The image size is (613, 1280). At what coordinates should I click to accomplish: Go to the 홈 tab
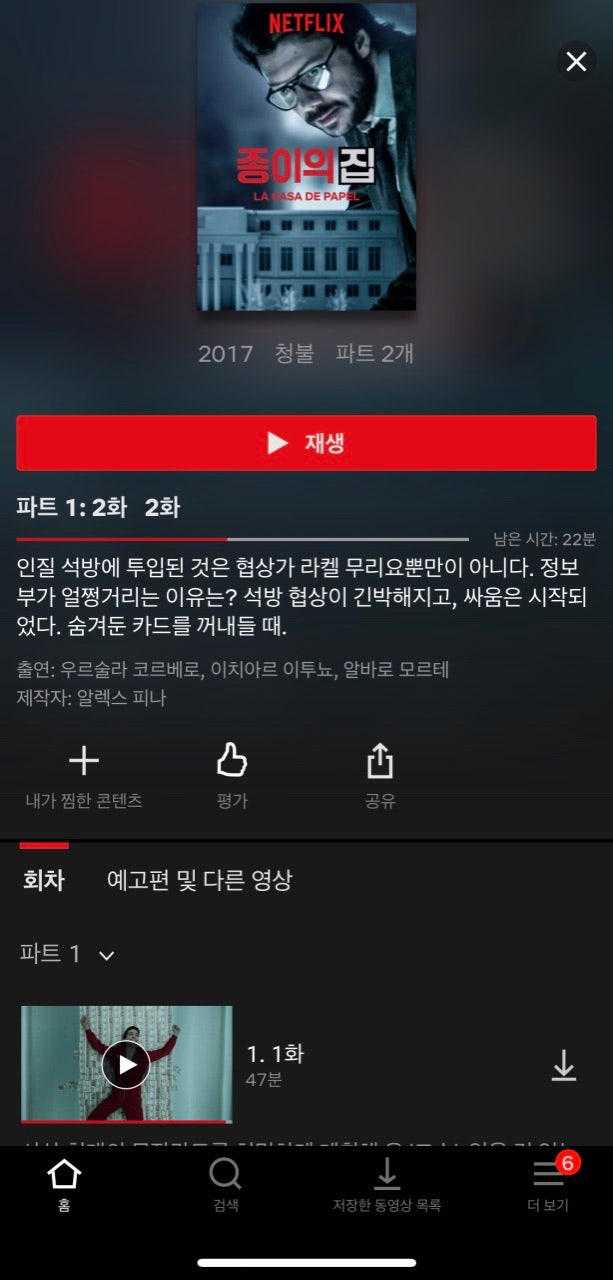(64, 1184)
